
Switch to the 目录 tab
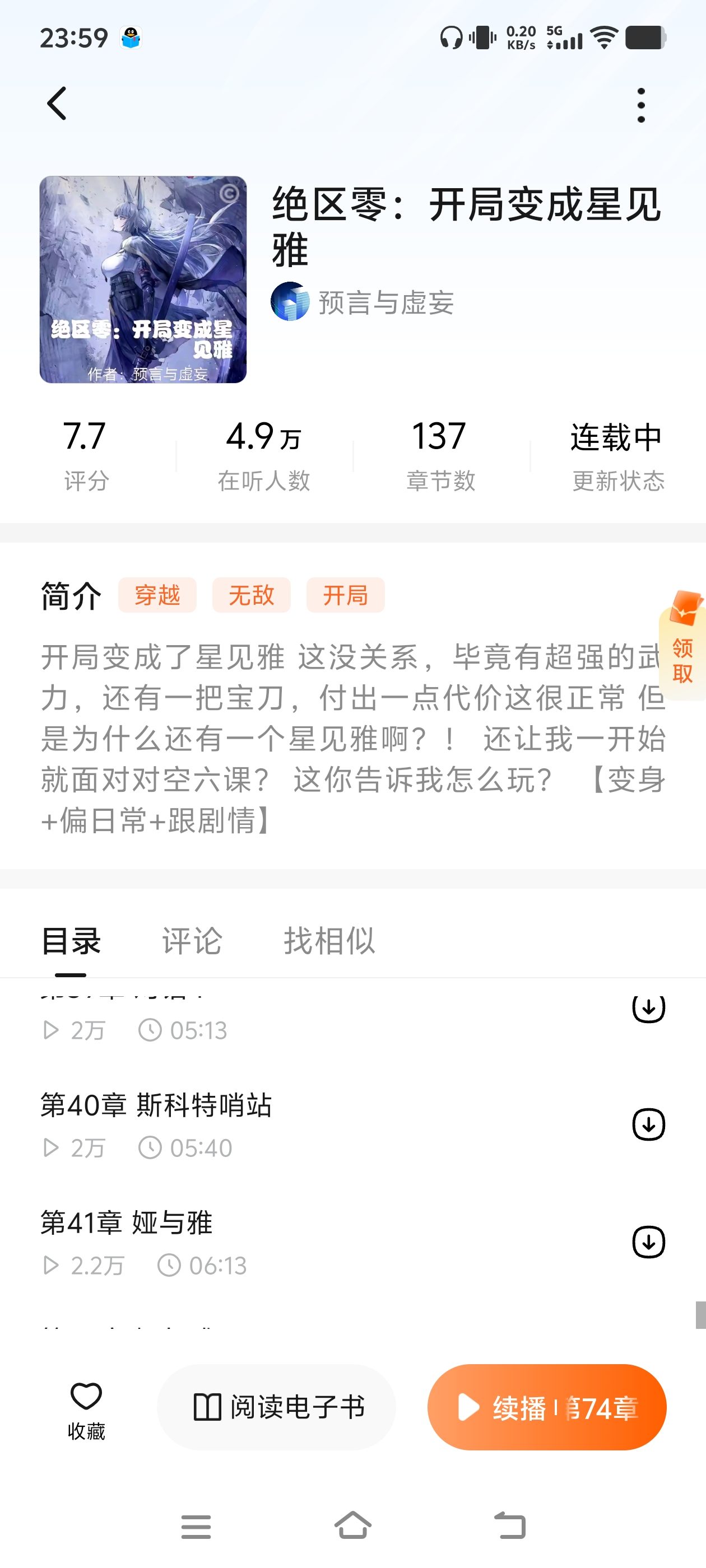pyautogui.click(x=71, y=940)
